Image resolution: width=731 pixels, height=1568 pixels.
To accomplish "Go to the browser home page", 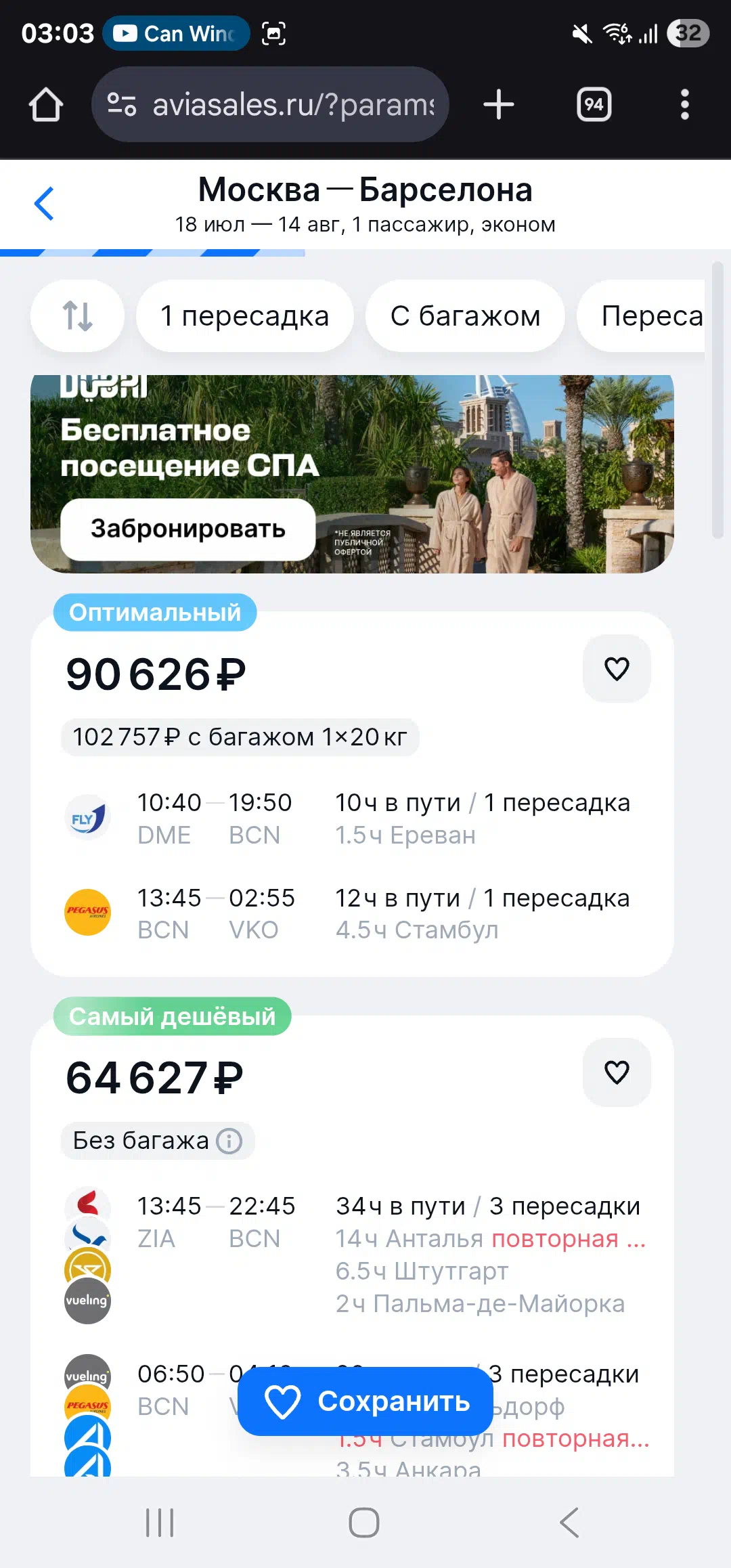I will tap(46, 105).
